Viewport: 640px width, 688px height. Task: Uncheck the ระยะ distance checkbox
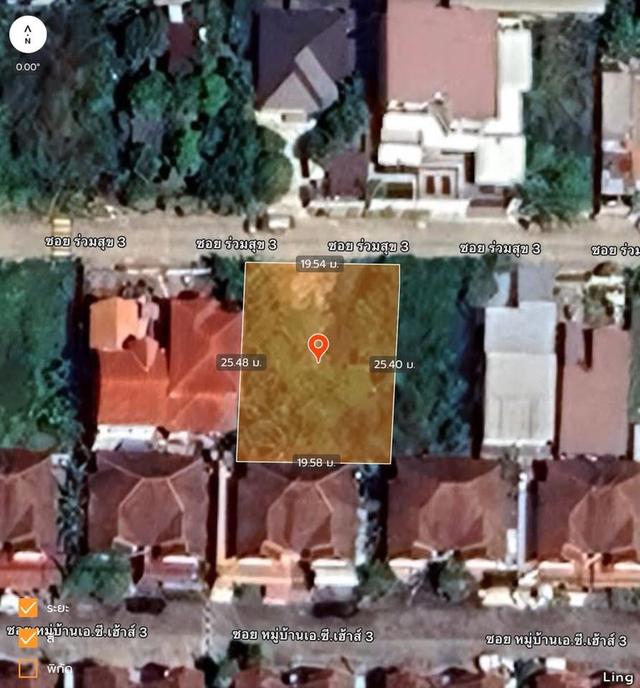click(x=28, y=607)
